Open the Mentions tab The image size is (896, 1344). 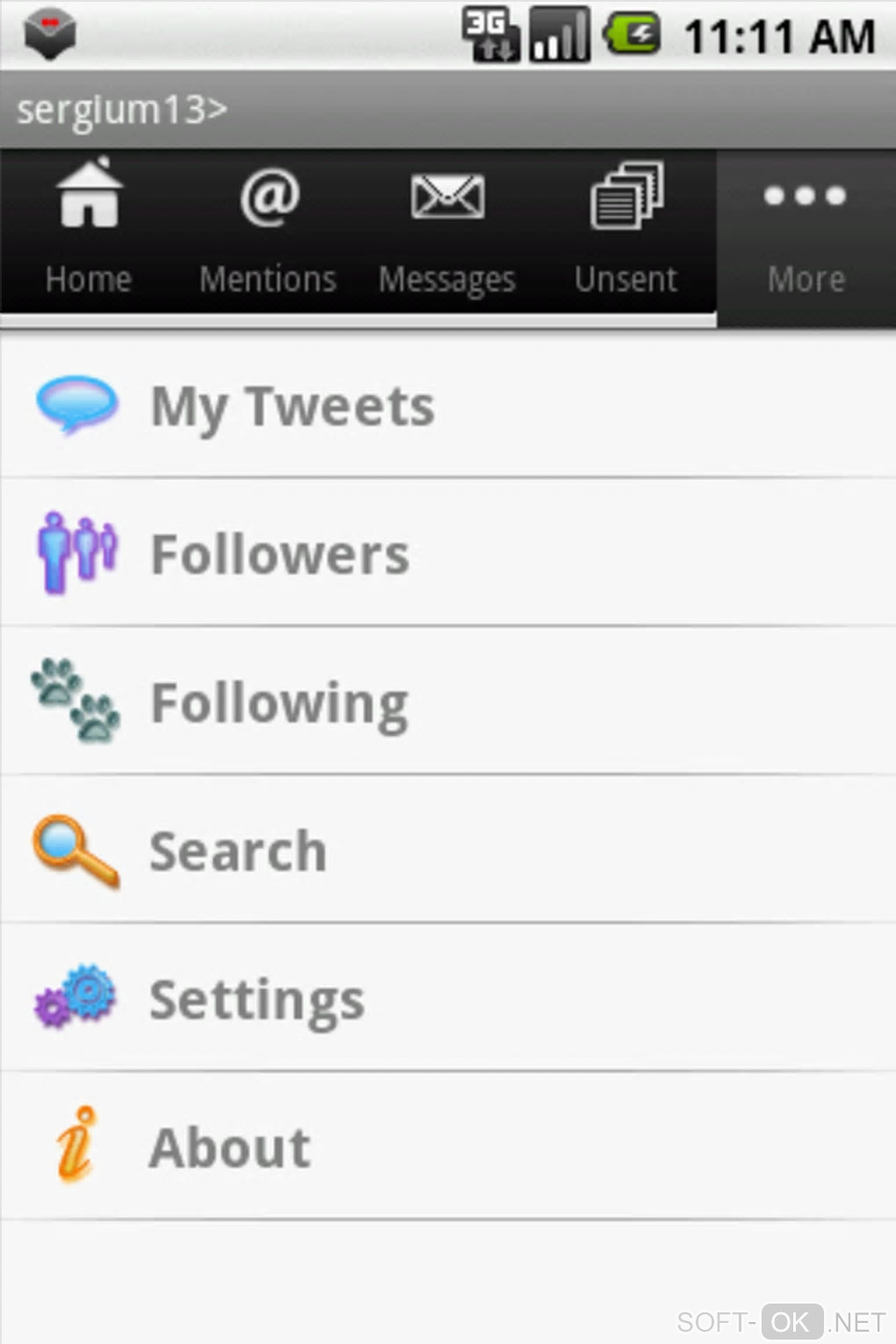268,230
